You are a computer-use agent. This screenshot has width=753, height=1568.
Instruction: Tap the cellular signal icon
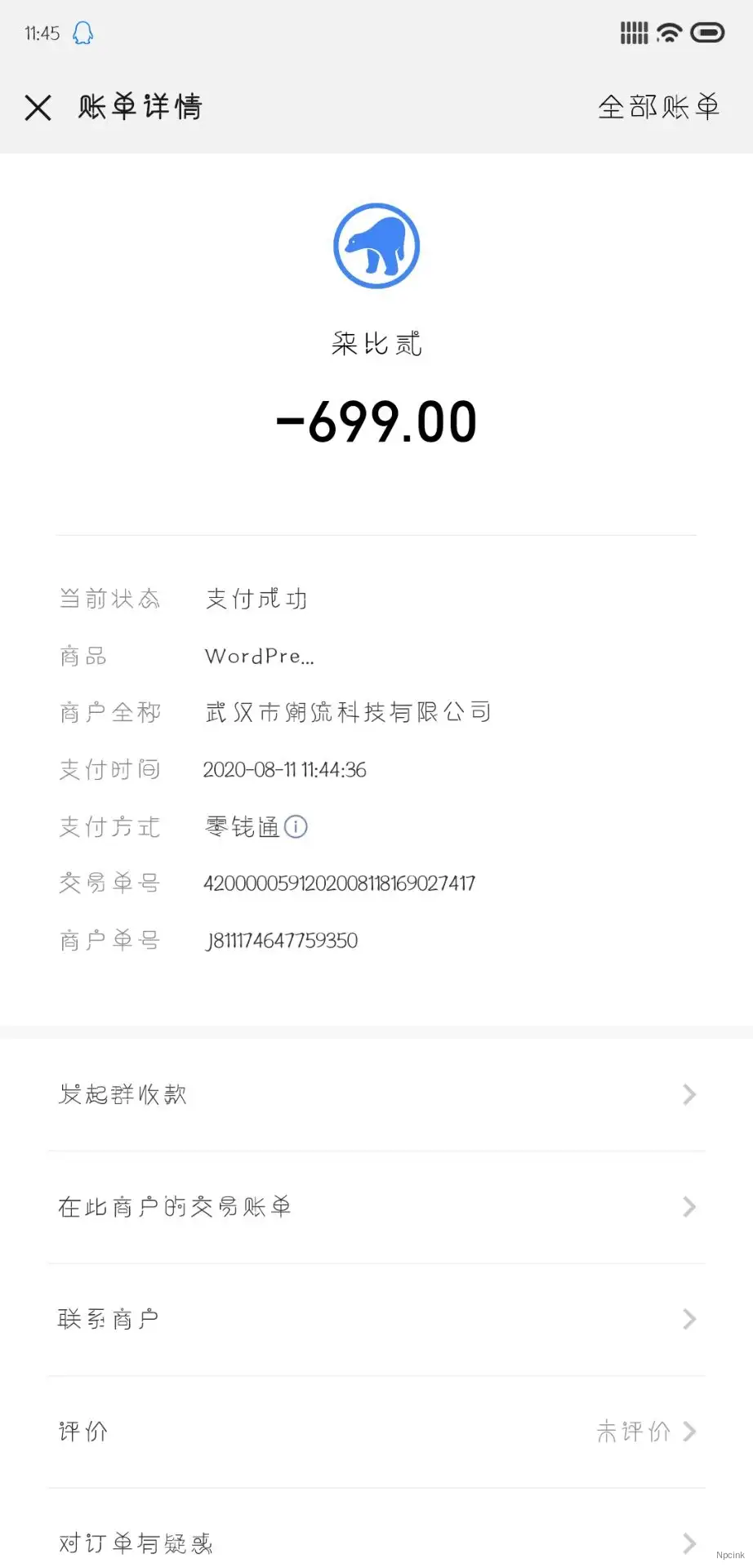click(x=633, y=32)
